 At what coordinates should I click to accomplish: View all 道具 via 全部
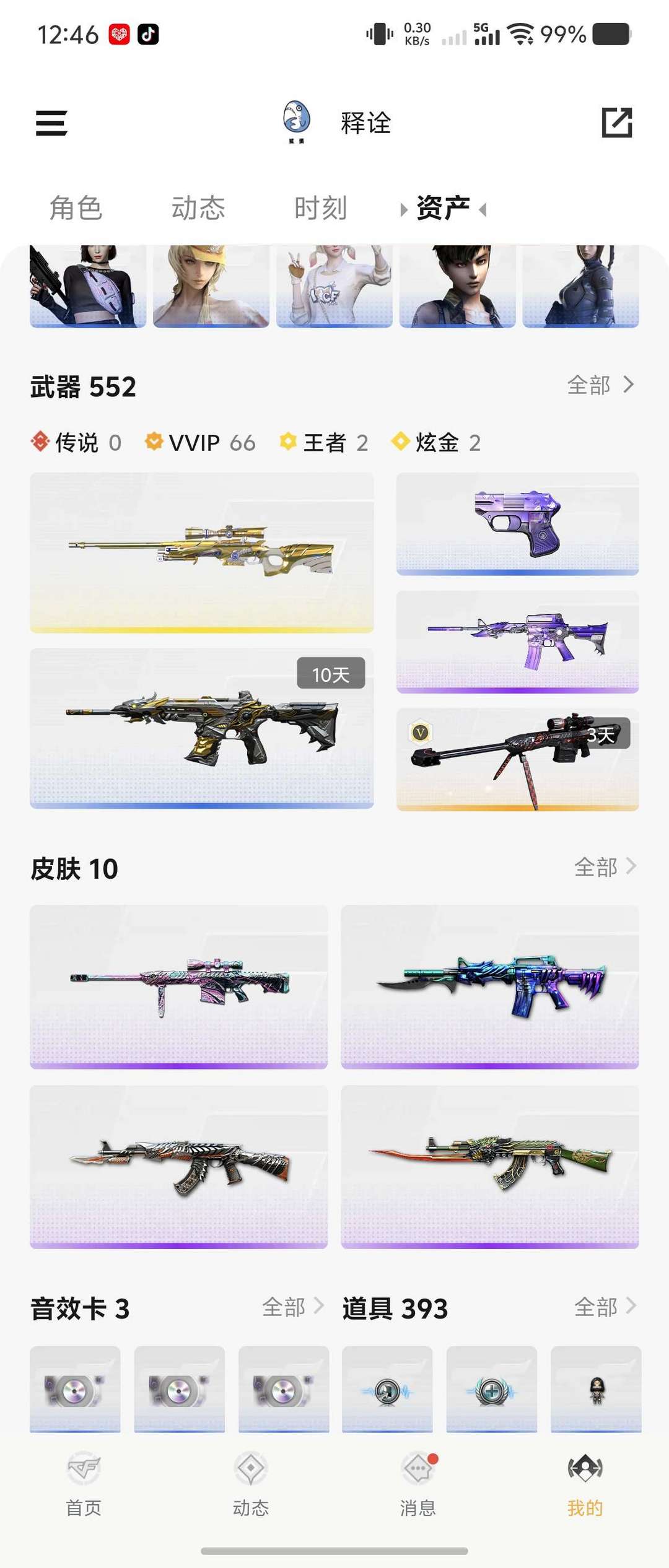[x=605, y=1307]
